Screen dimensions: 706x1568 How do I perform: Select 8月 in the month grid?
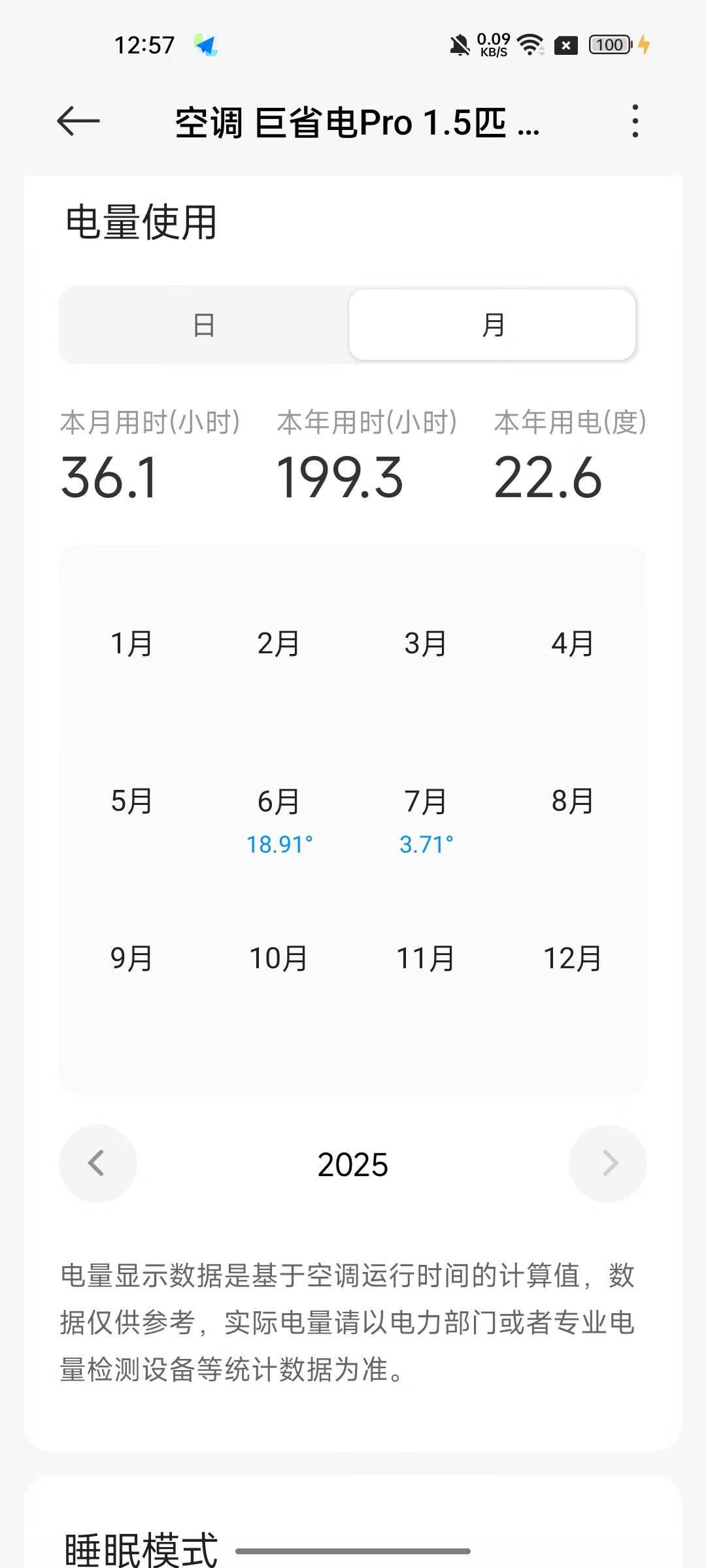[x=573, y=801]
